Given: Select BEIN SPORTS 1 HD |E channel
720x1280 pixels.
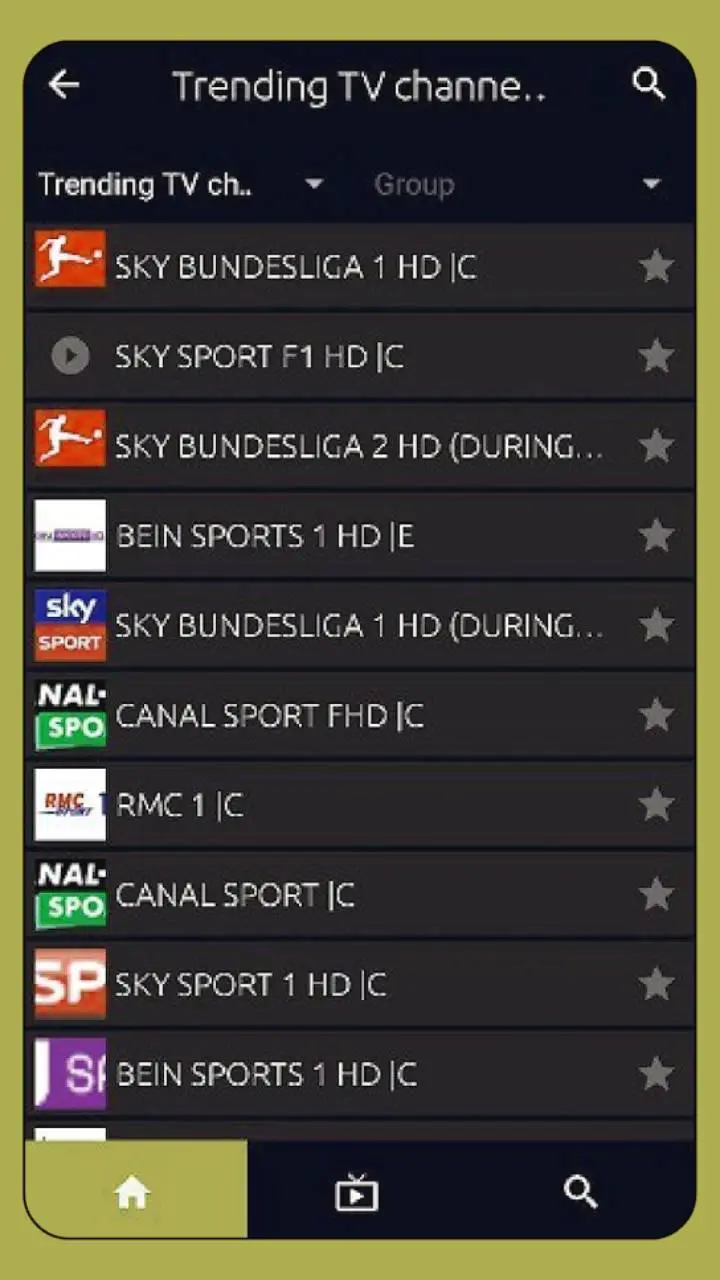Looking at the screenshot, I should (x=265, y=536).
